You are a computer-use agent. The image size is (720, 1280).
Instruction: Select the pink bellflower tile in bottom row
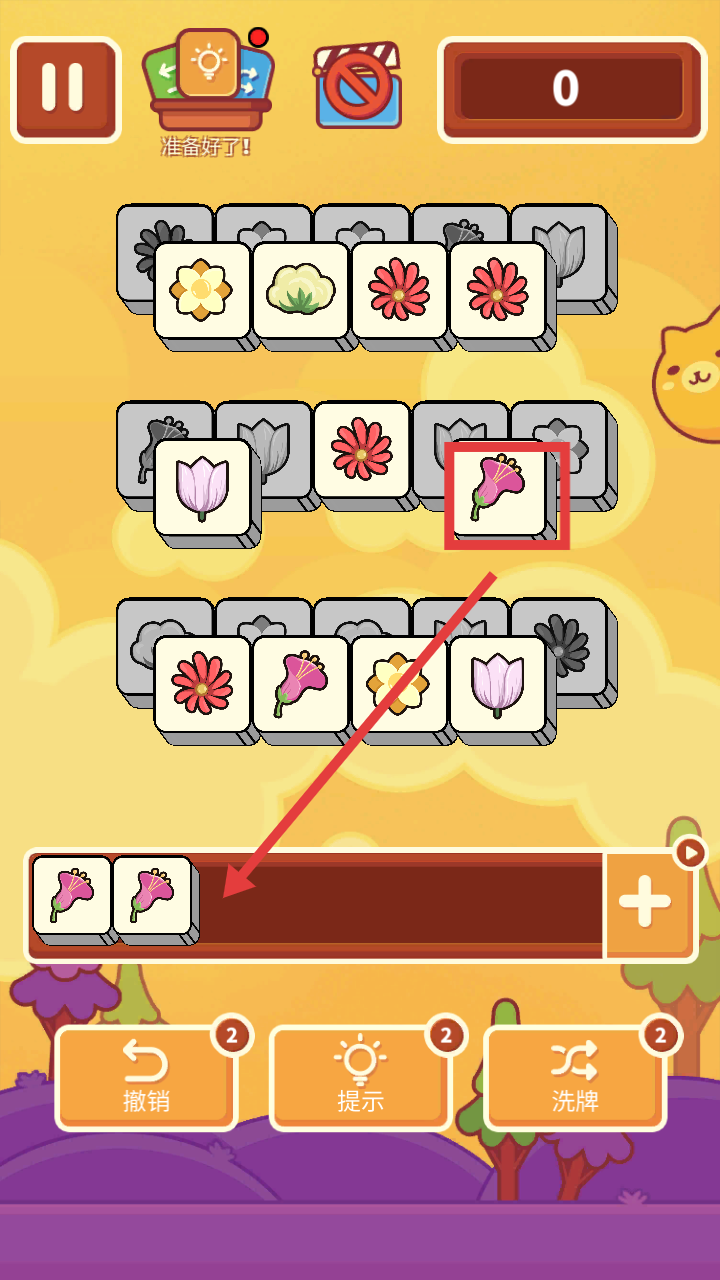tap(300, 683)
